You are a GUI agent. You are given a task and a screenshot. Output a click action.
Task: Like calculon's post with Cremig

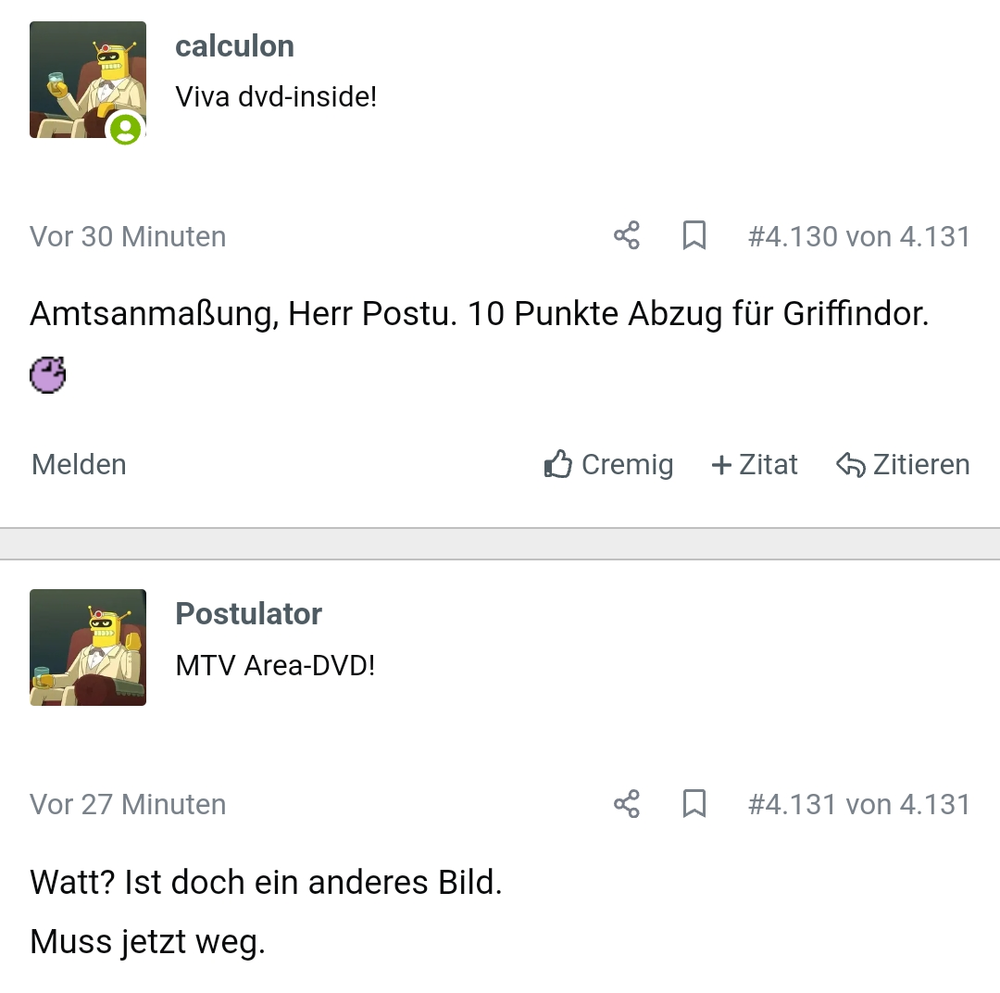[608, 464]
